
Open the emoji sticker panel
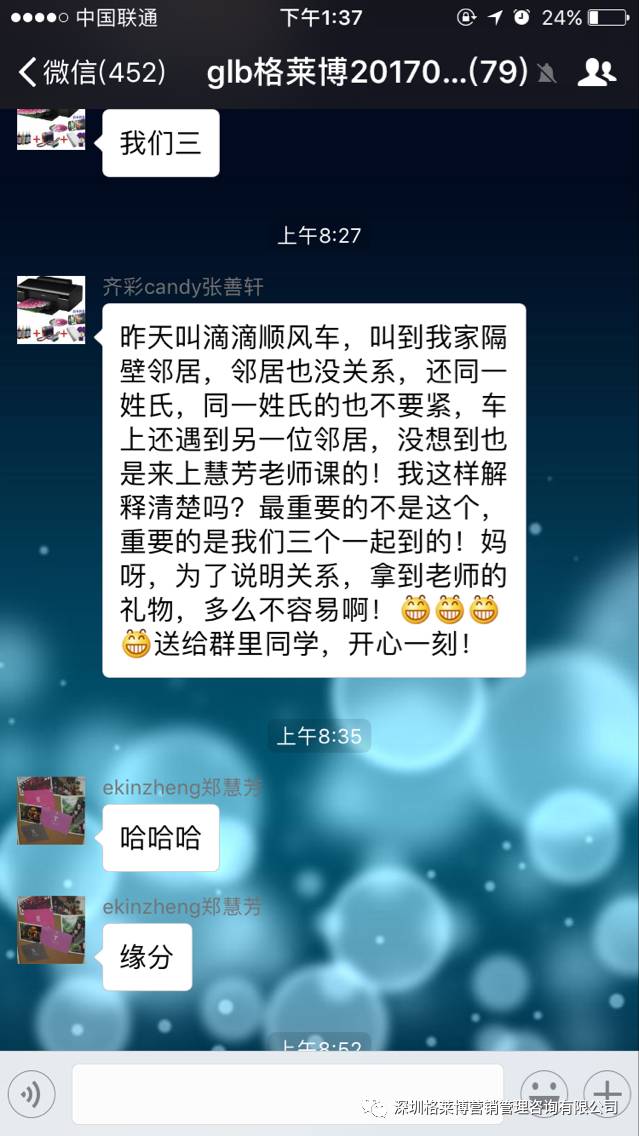pos(544,1094)
